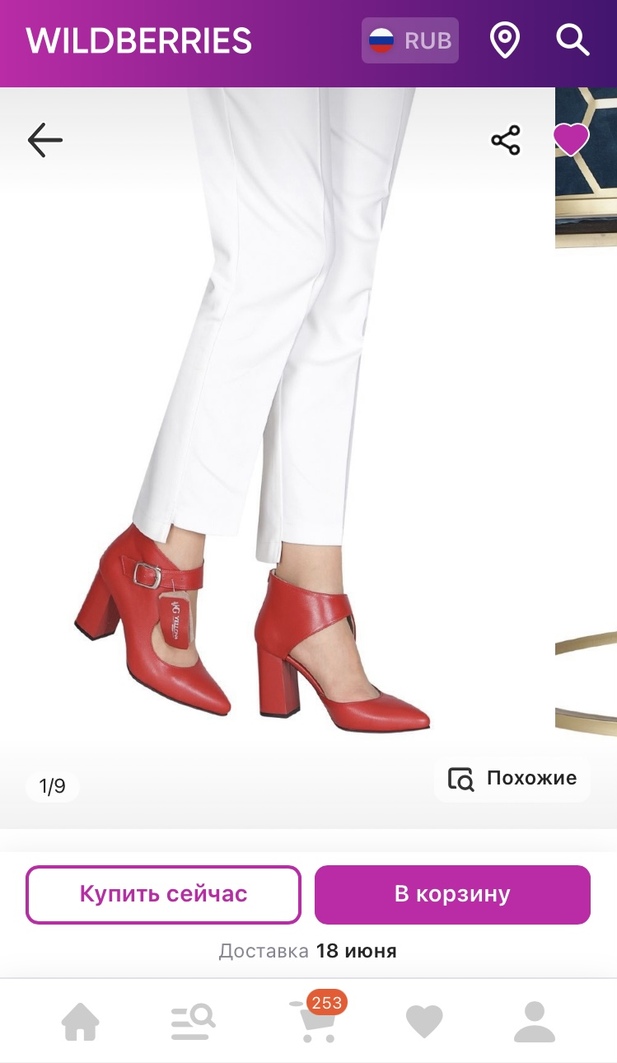Viewport: 617px width, 1063px height.
Task: Change currency with the RUB button
Action: tap(410, 41)
